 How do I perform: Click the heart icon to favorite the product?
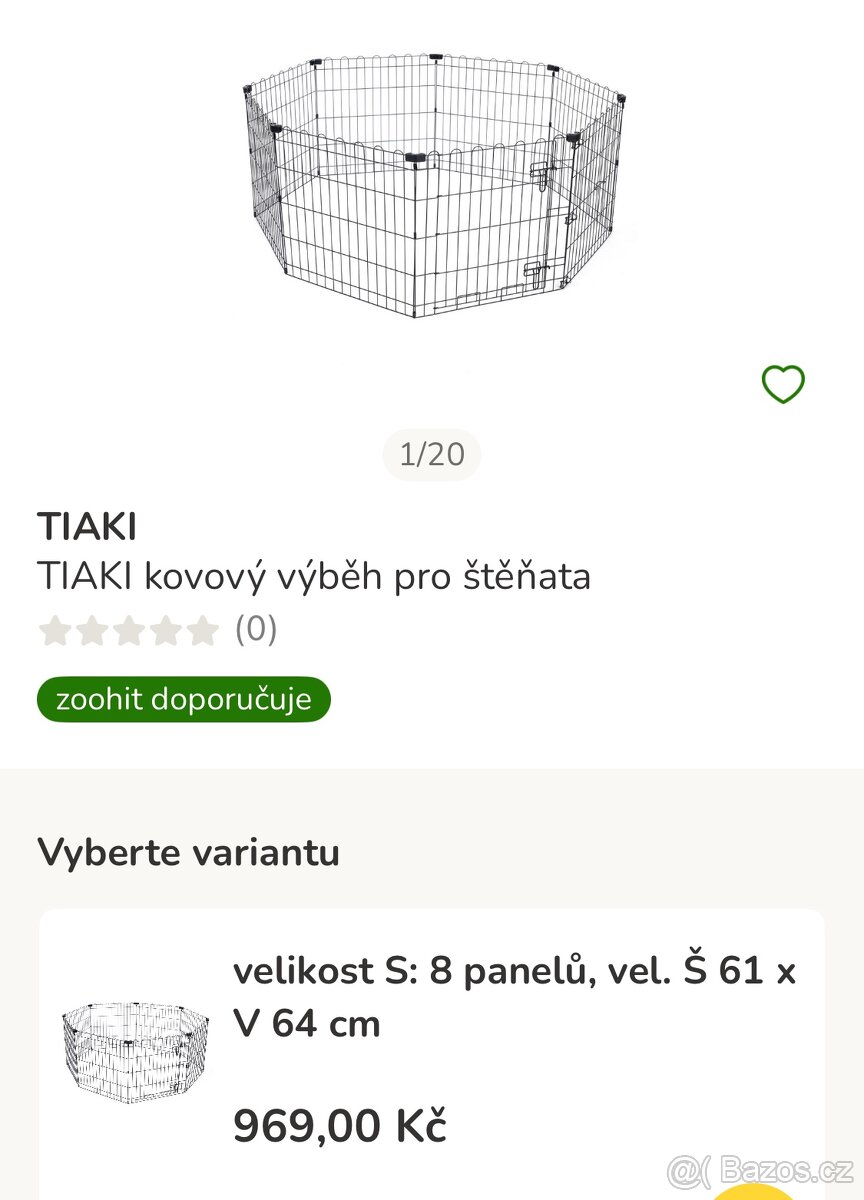tap(781, 382)
